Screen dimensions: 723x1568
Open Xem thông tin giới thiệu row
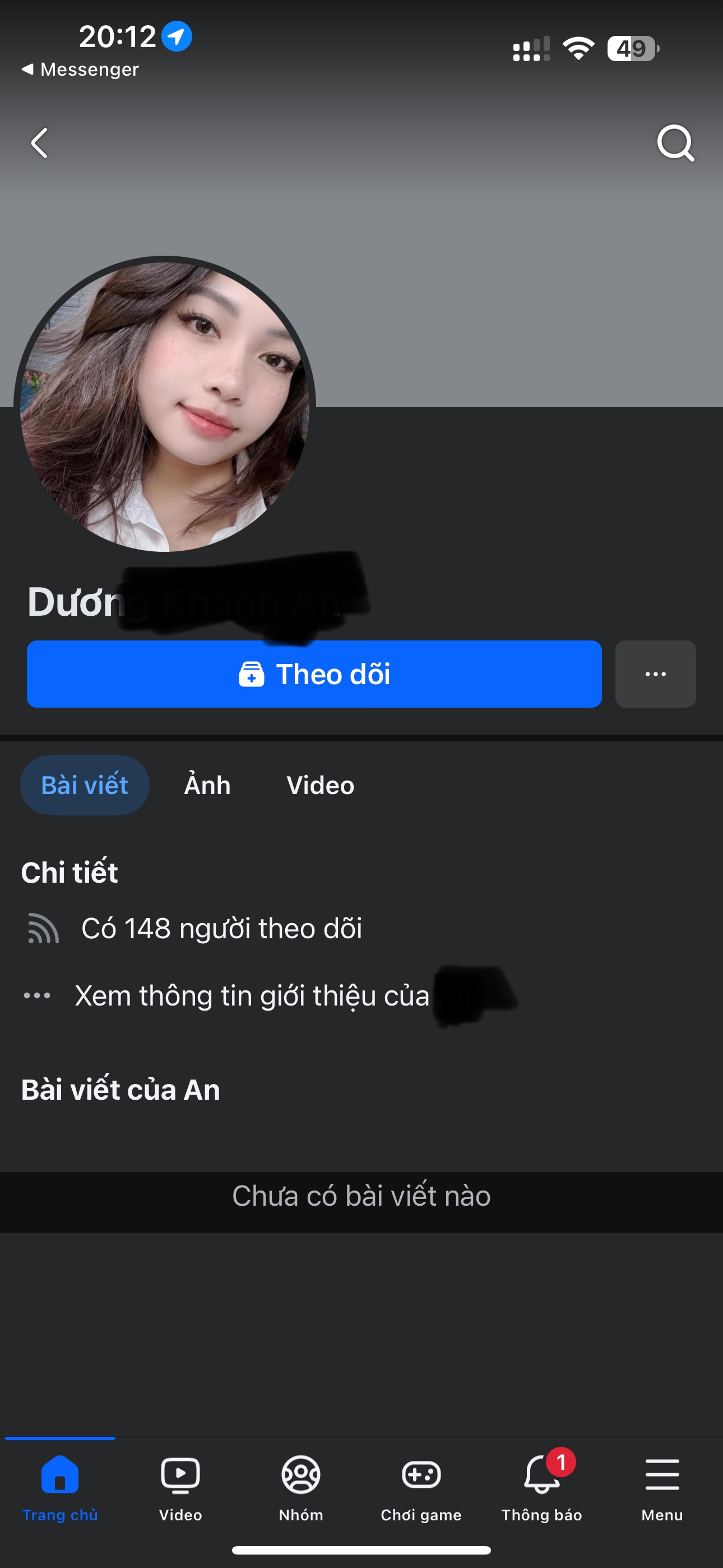[252, 996]
